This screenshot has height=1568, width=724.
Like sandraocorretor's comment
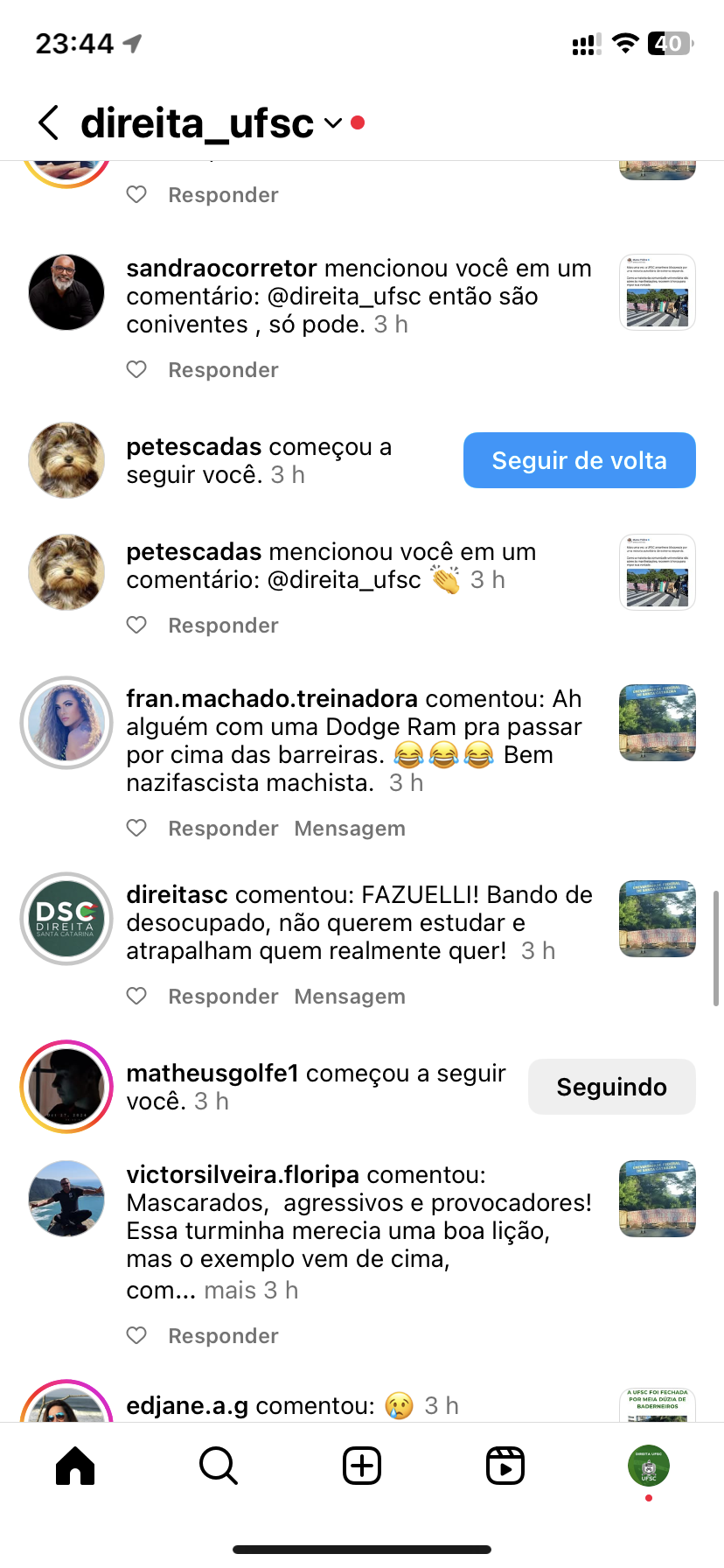click(x=136, y=370)
